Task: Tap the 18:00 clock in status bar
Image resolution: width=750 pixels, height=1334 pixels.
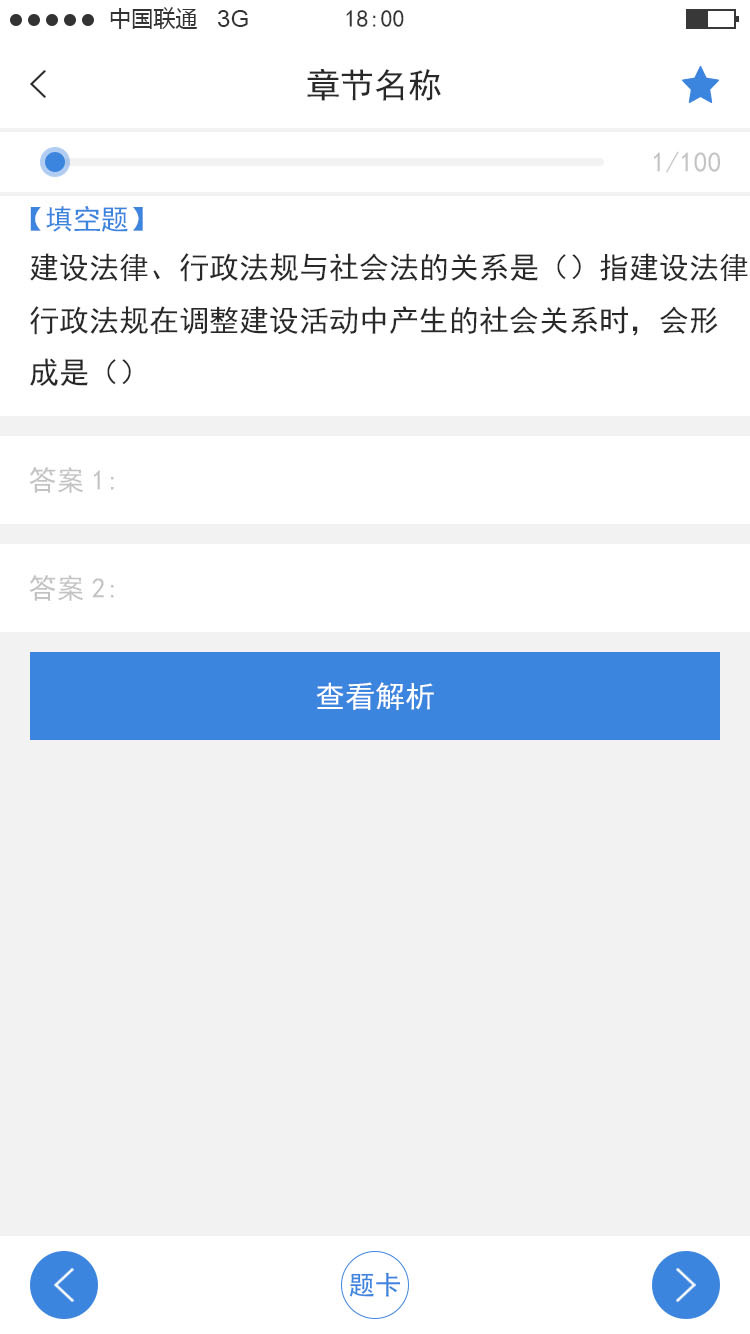Action: click(x=374, y=18)
